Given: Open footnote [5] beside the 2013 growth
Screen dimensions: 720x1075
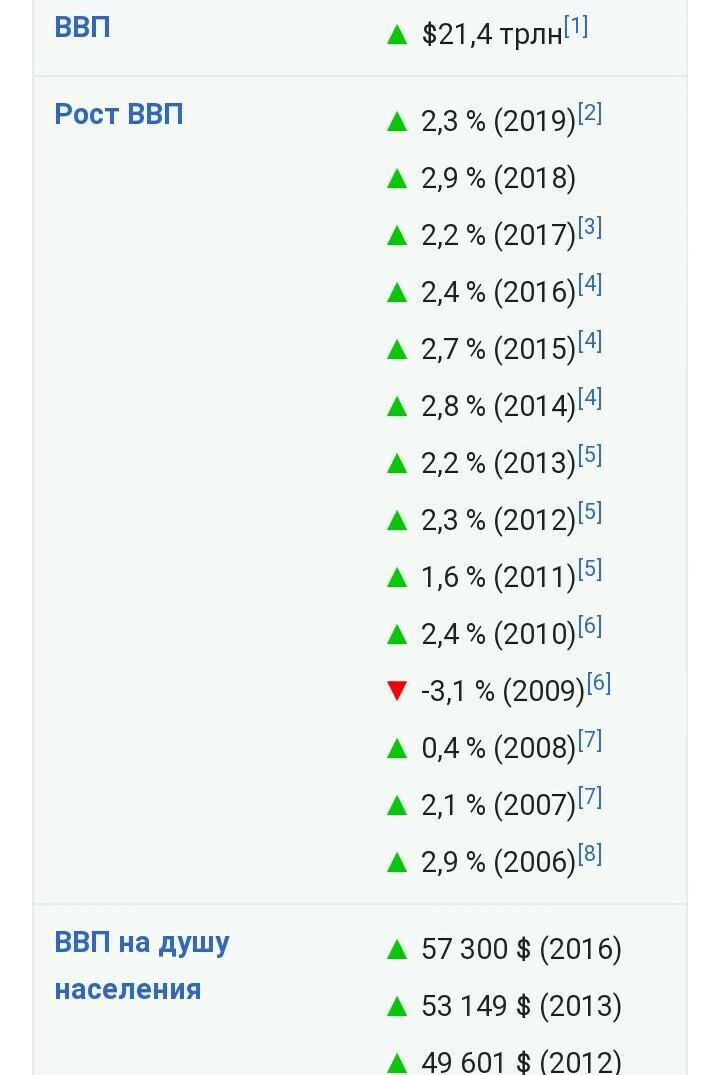Looking at the screenshot, I should [x=590, y=455].
